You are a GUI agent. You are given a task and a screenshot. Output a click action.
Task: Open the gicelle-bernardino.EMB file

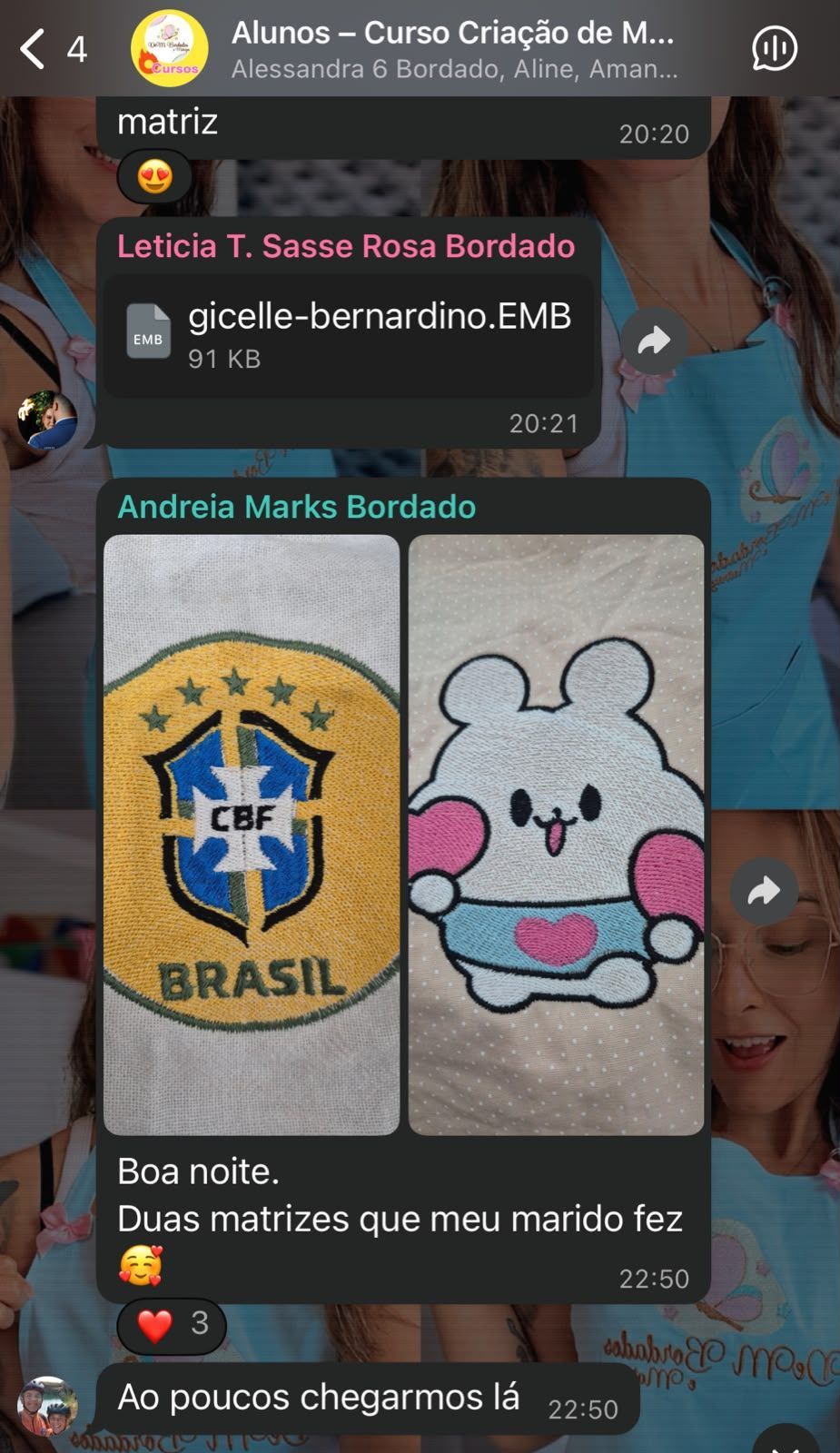pos(348,337)
